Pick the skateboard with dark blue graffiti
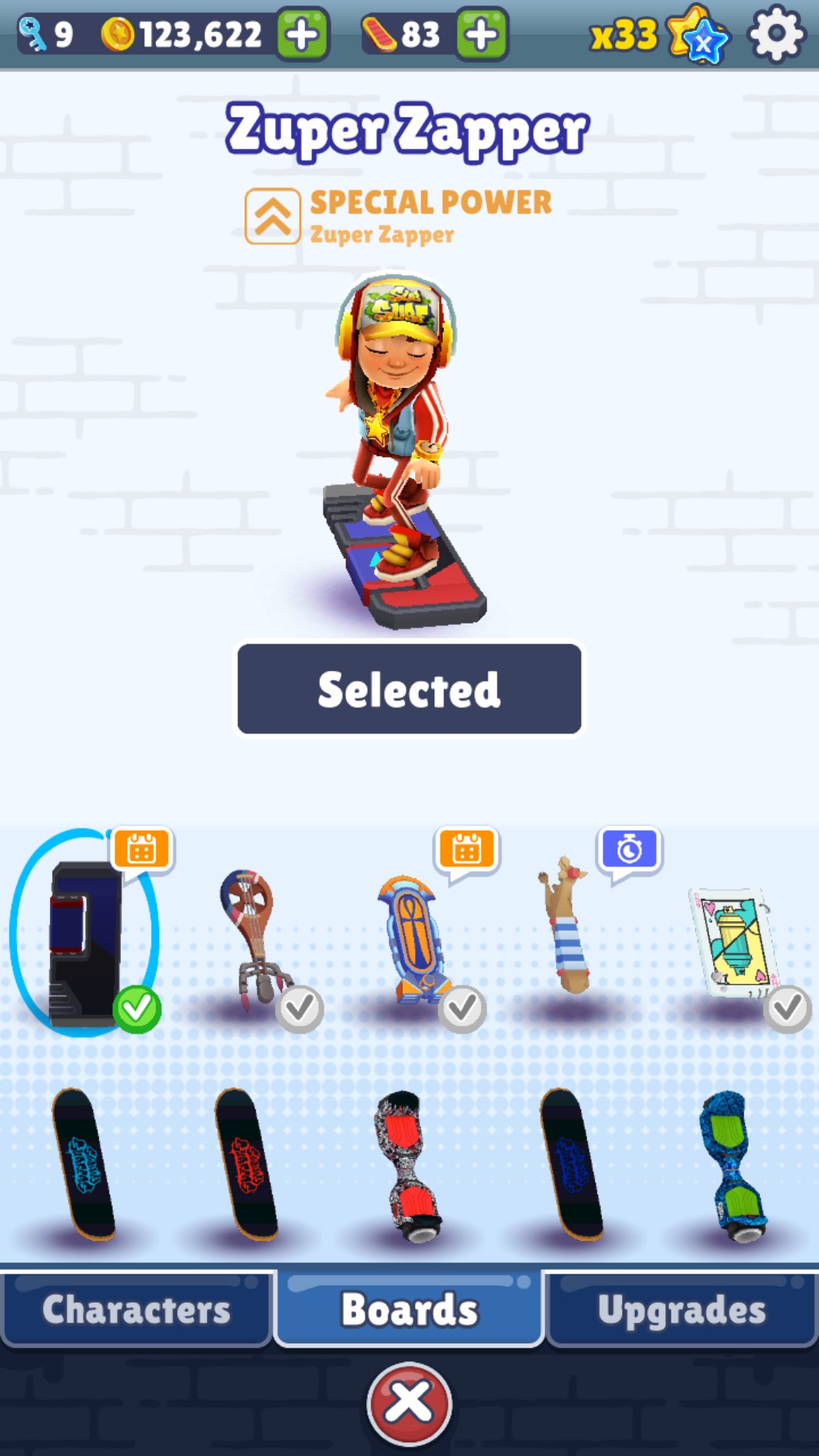This screenshot has height=1456, width=819. [x=572, y=1162]
